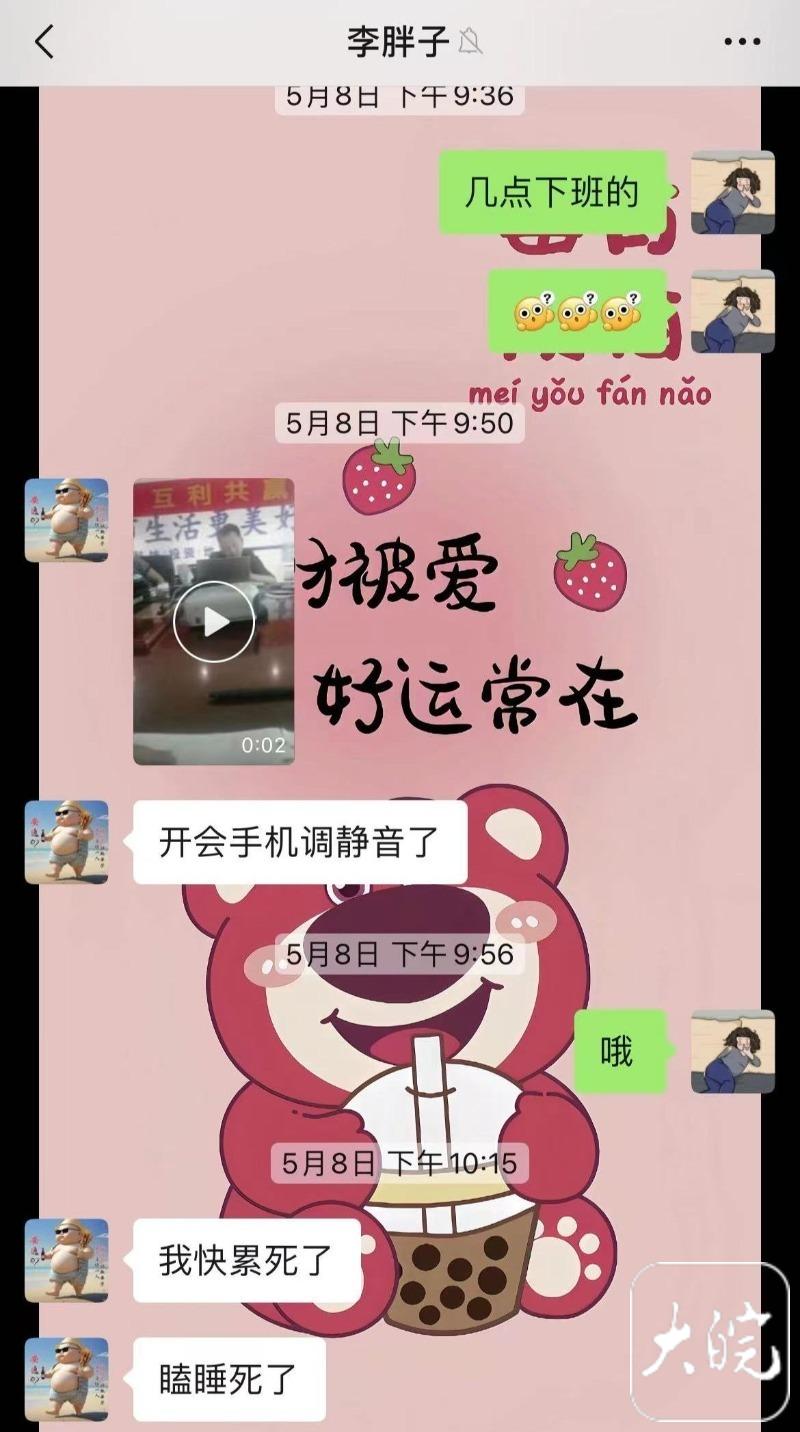
Task: View avatar next to the 哦 message
Action: click(x=733, y=1051)
